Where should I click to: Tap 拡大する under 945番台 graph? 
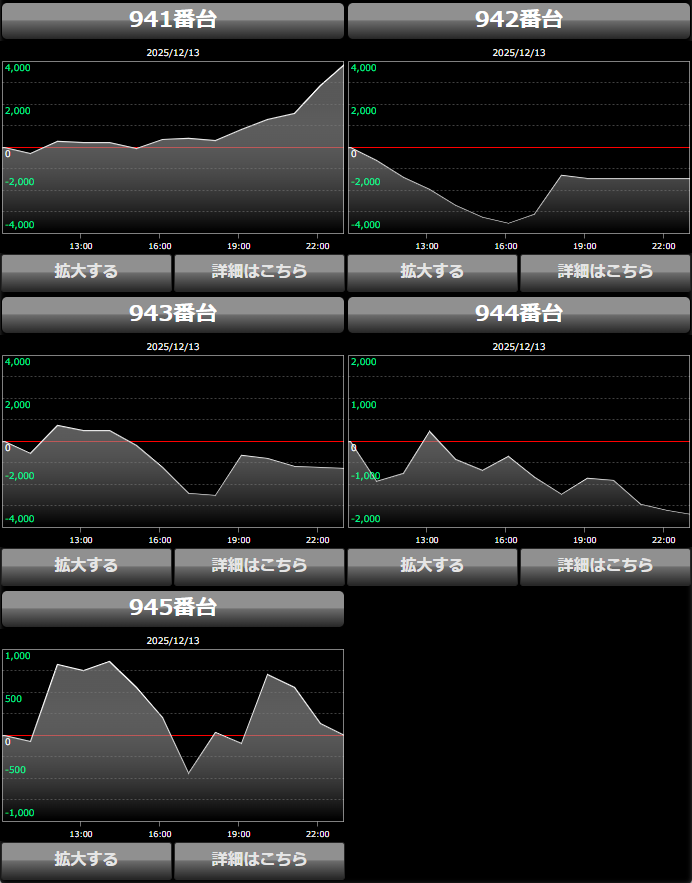pyautogui.click(x=86, y=860)
